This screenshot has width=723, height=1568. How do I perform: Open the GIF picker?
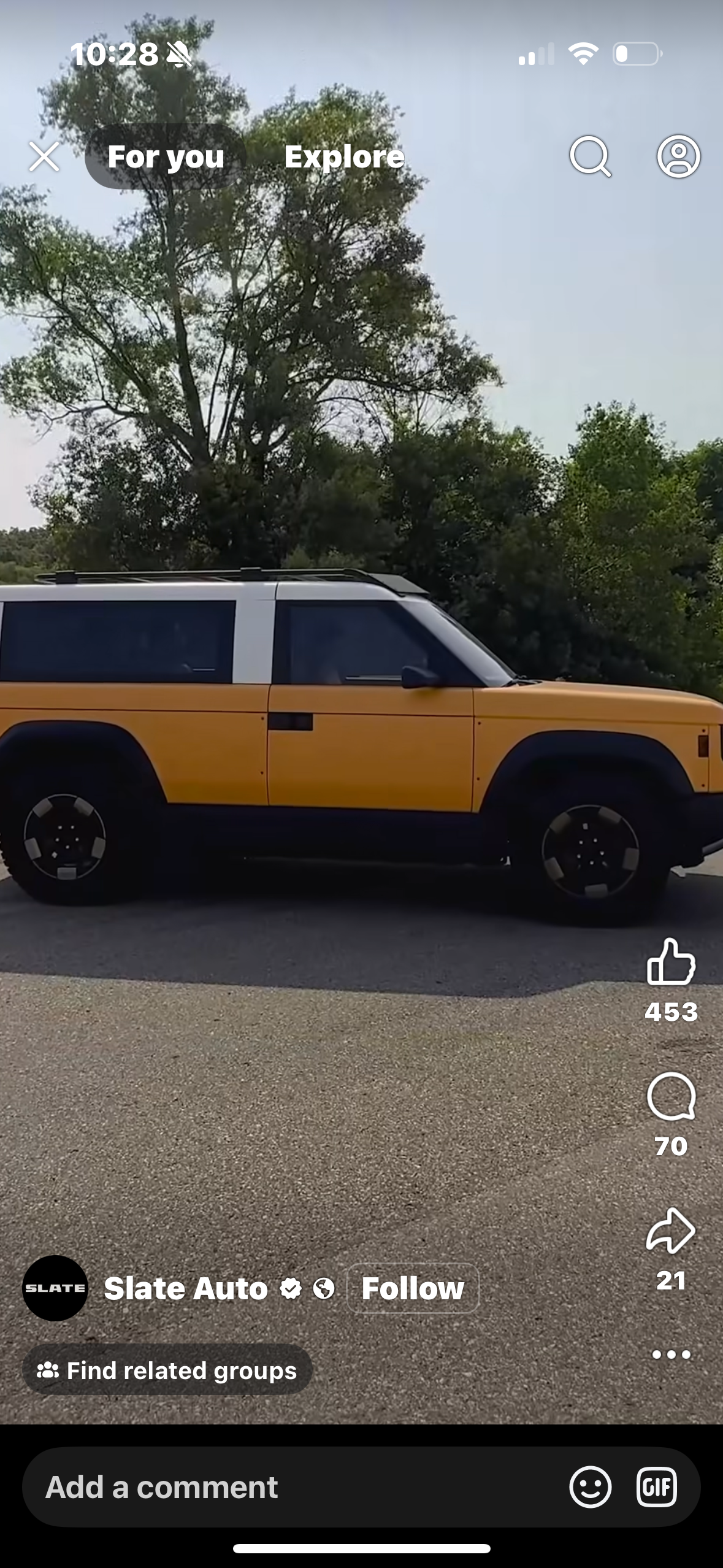pos(656,1487)
